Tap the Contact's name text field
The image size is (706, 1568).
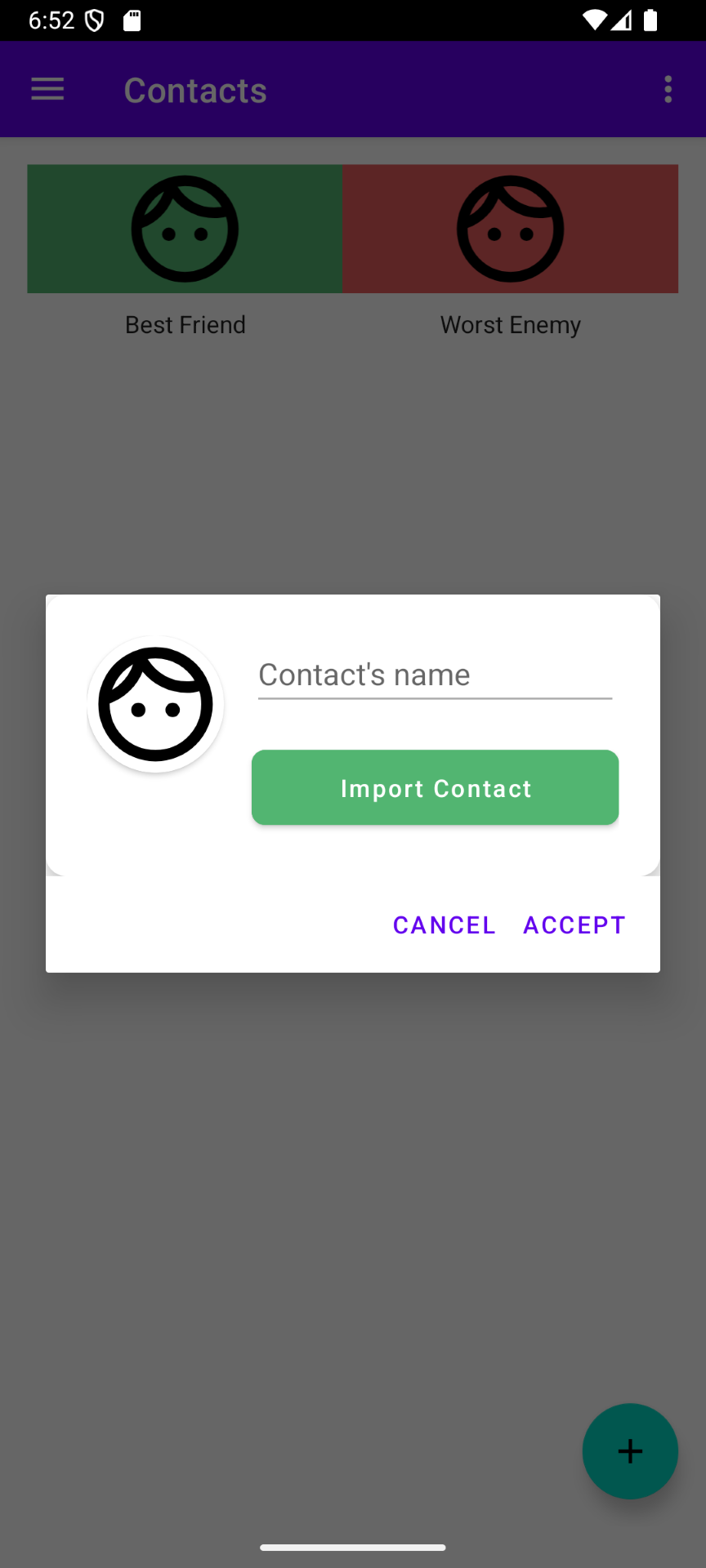pos(435,675)
